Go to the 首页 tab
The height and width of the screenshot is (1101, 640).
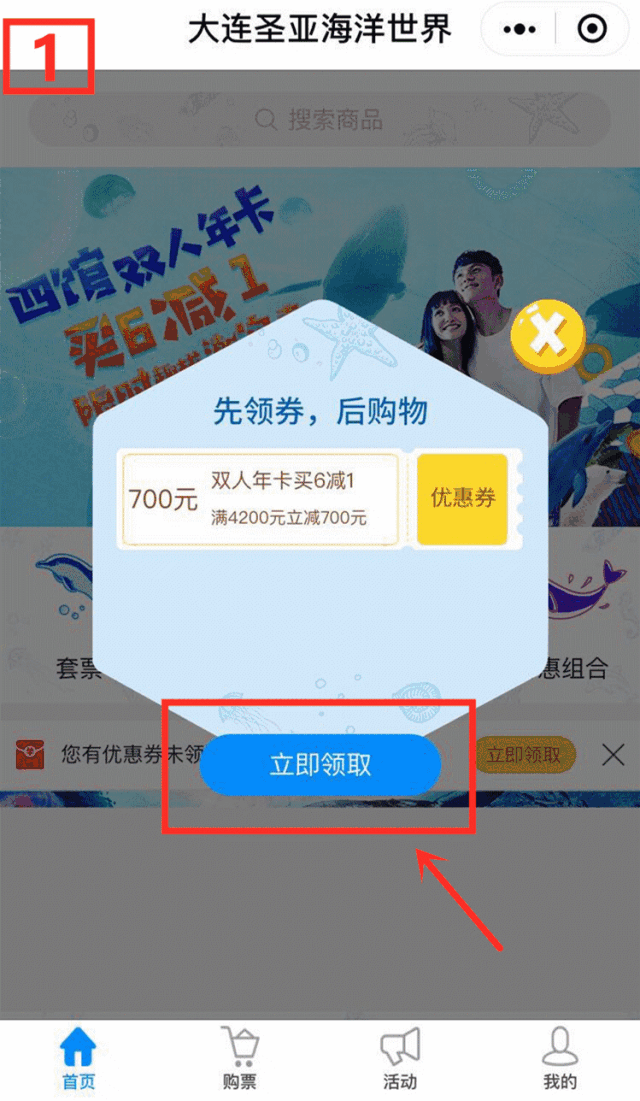click(x=78, y=1059)
